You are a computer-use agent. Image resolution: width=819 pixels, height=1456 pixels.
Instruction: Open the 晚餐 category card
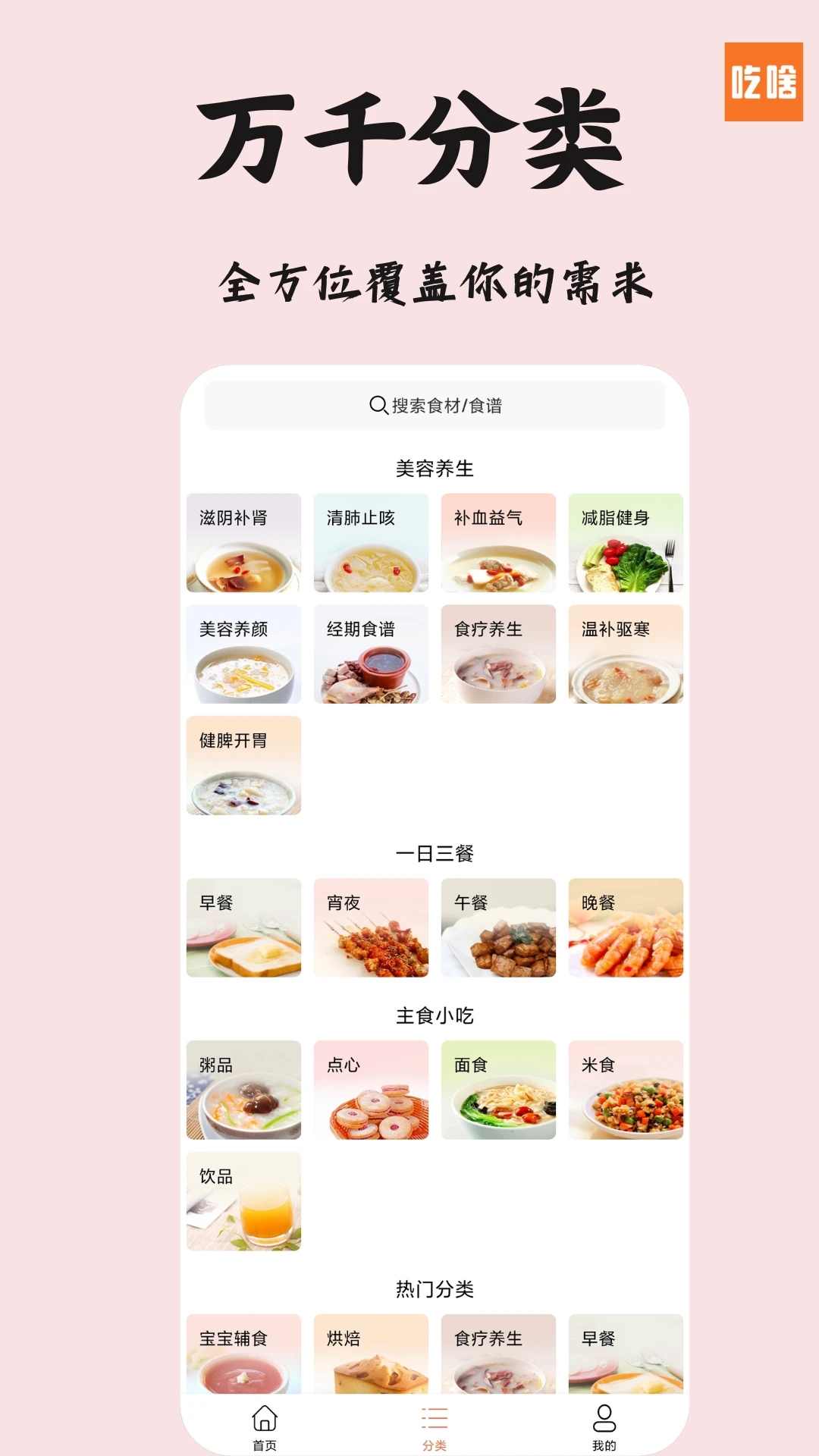[x=626, y=929]
